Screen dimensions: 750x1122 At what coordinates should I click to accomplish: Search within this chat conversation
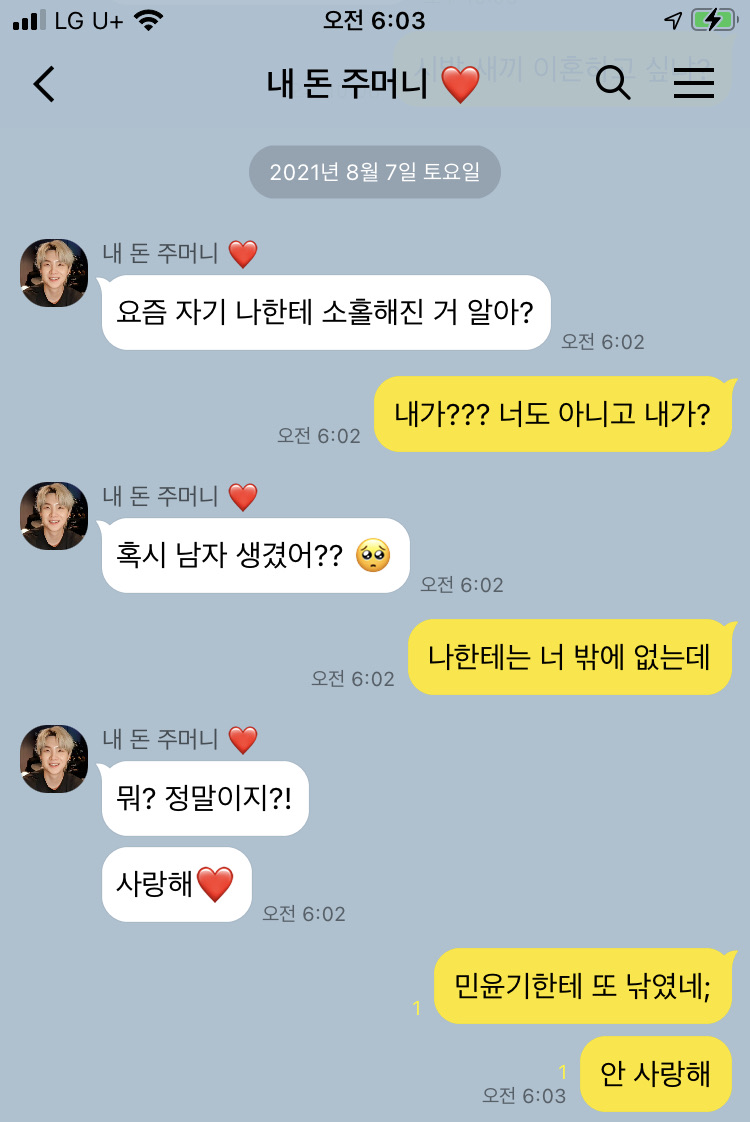(613, 84)
